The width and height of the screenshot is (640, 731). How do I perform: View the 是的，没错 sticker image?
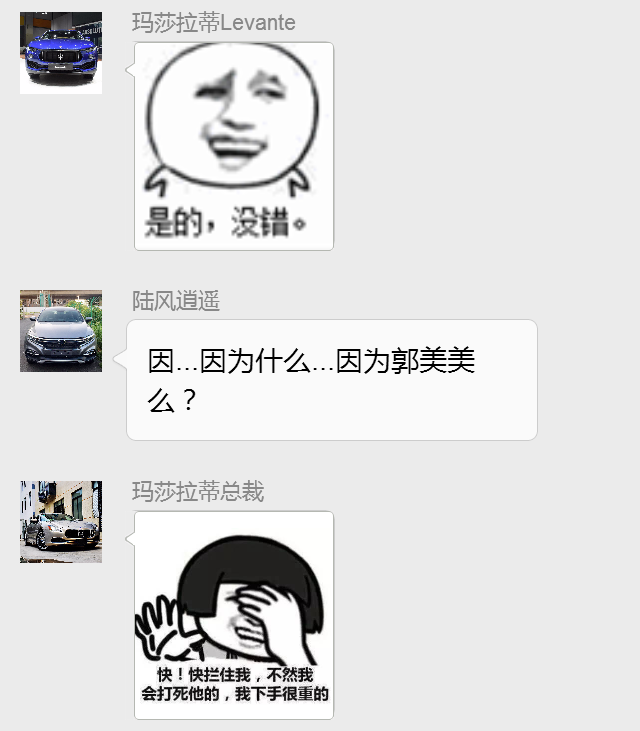234,146
